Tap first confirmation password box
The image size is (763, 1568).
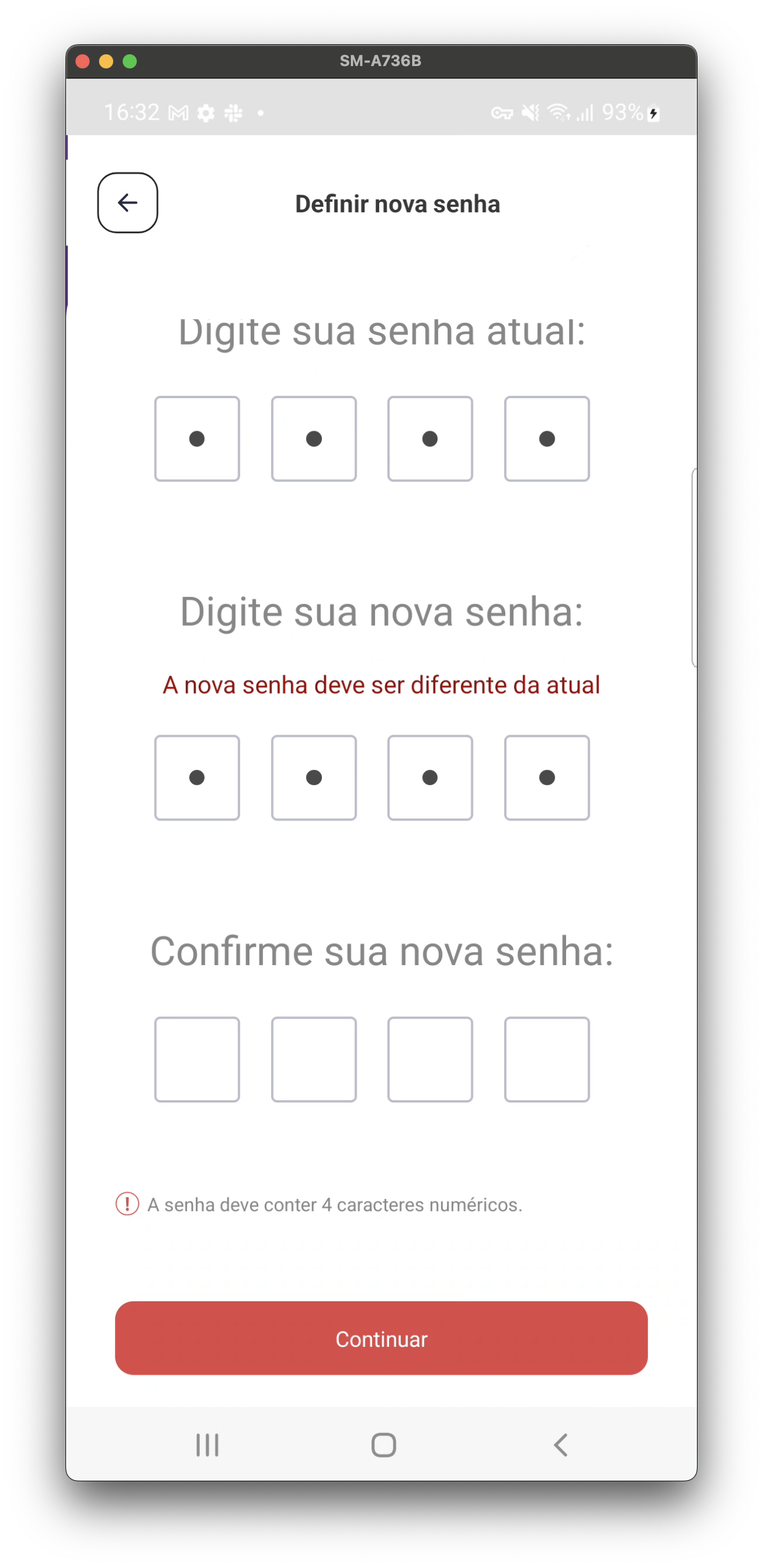[196, 1059]
